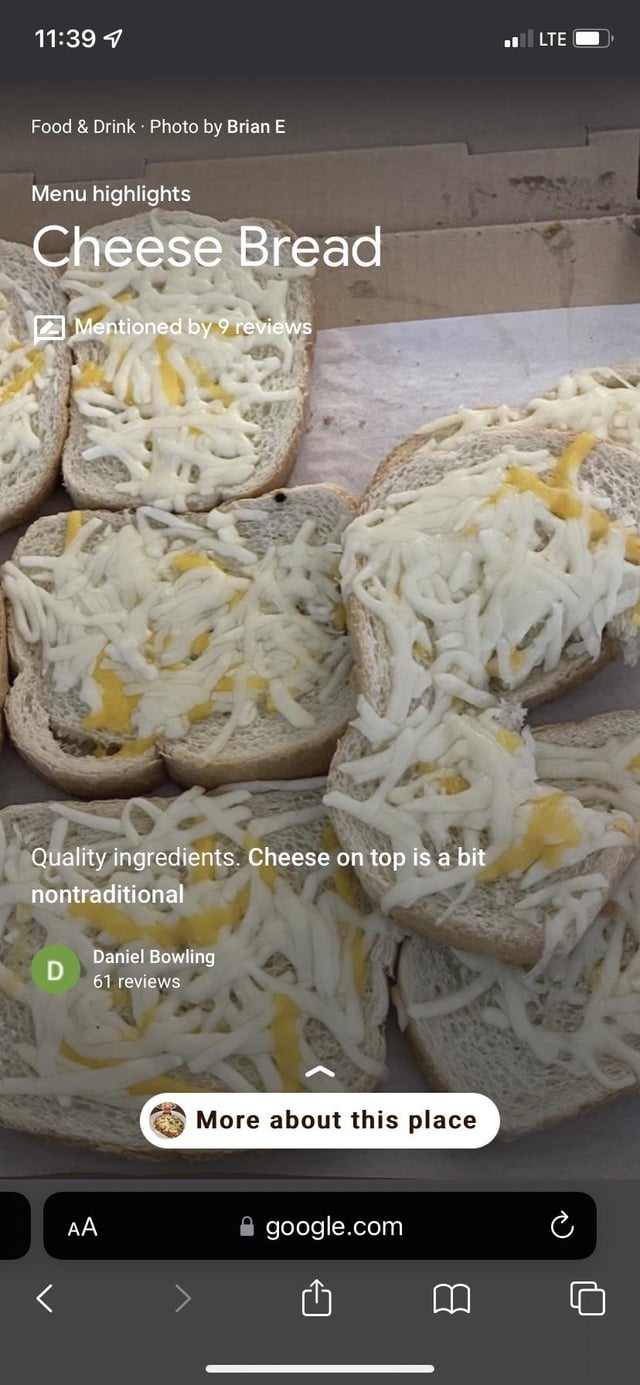The width and height of the screenshot is (640, 1385).
Task: Show all open tabs
Action: 587,1298
